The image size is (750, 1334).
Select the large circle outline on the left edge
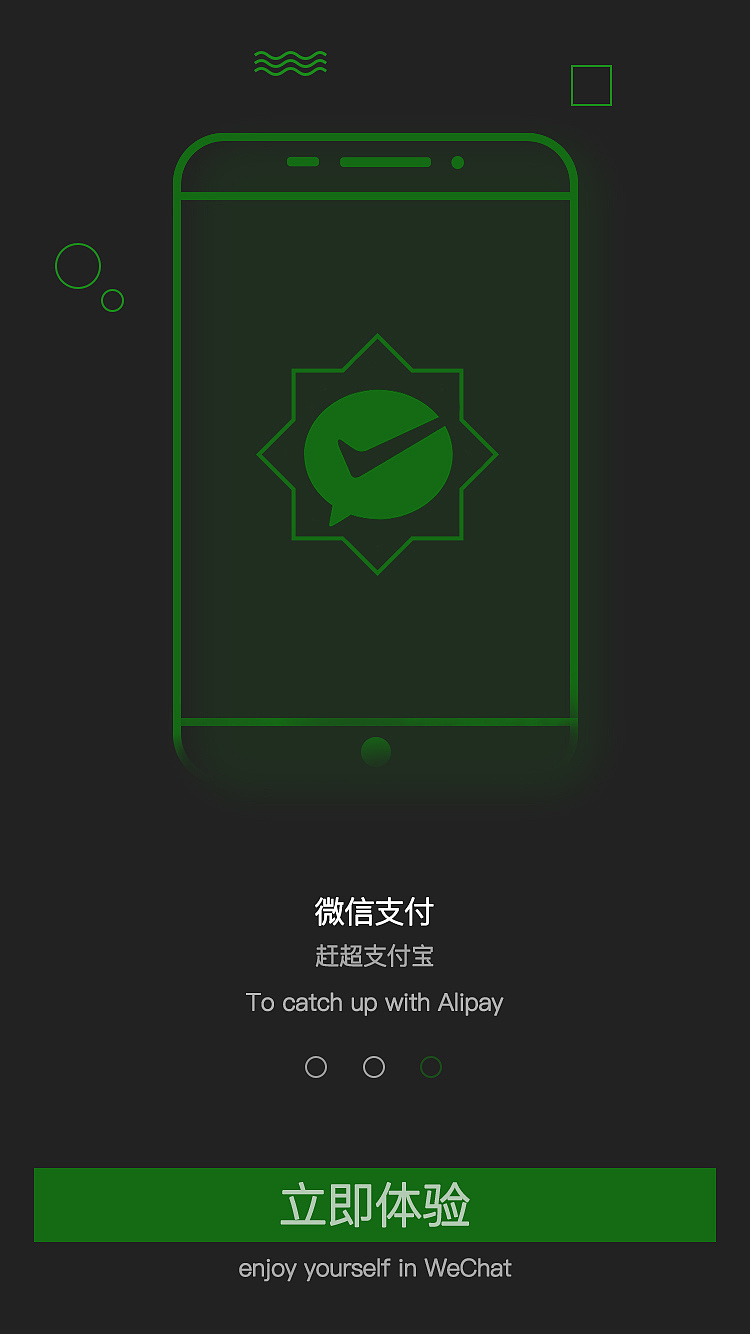tap(77, 266)
